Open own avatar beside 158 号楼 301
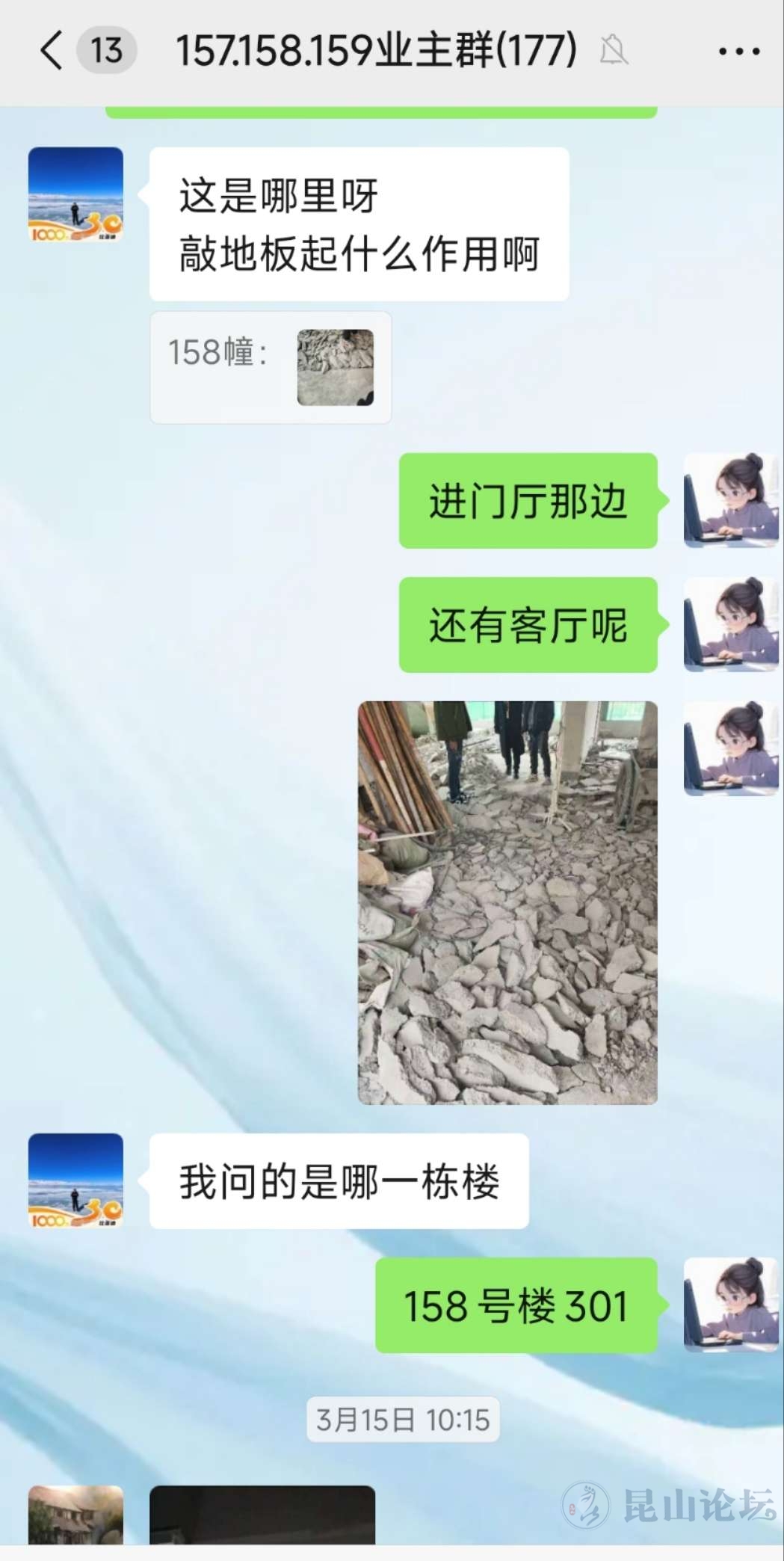The height and width of the screenshot is (1561, 784). (730, 1305)
